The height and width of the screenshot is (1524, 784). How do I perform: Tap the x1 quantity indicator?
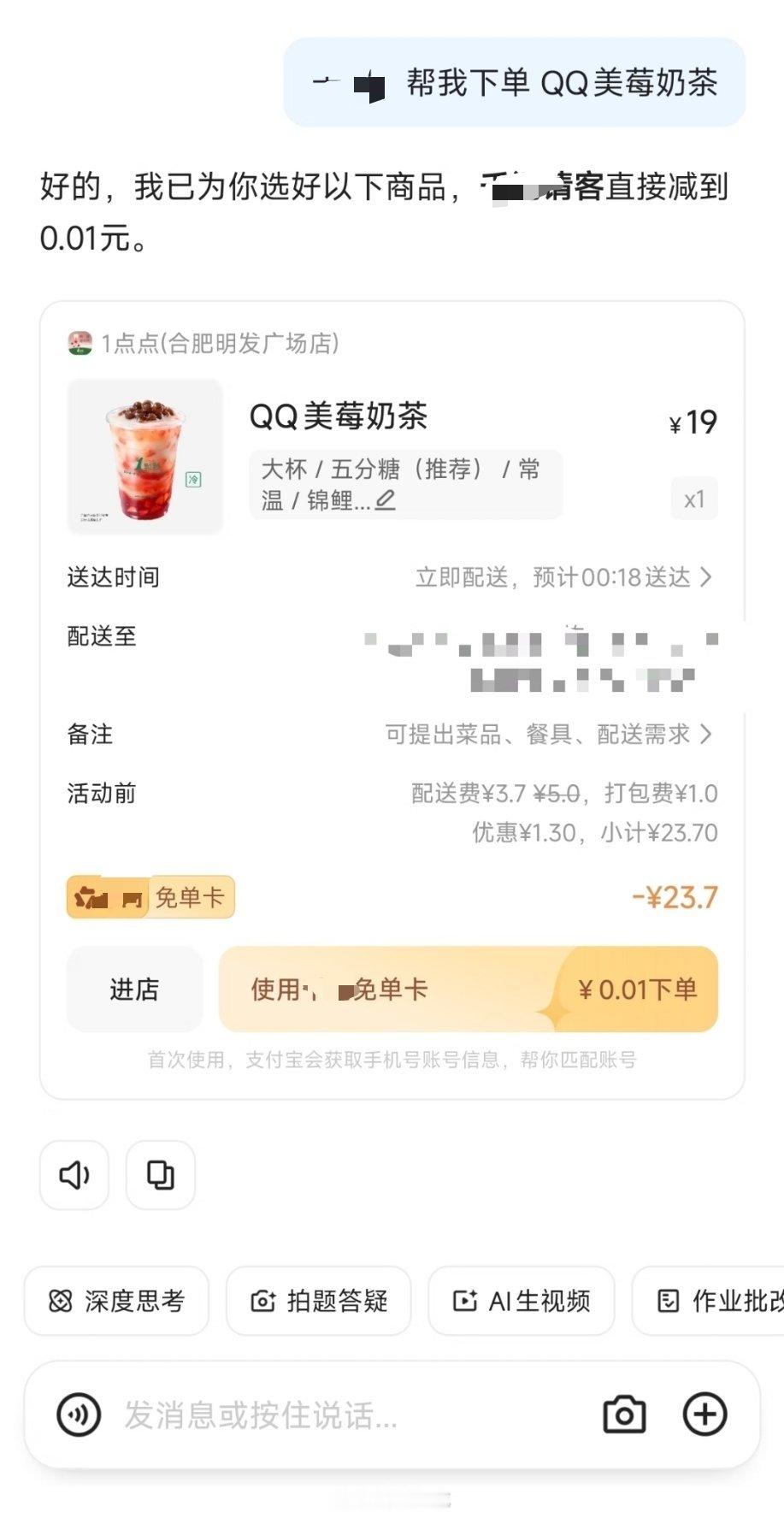point(693,499)
